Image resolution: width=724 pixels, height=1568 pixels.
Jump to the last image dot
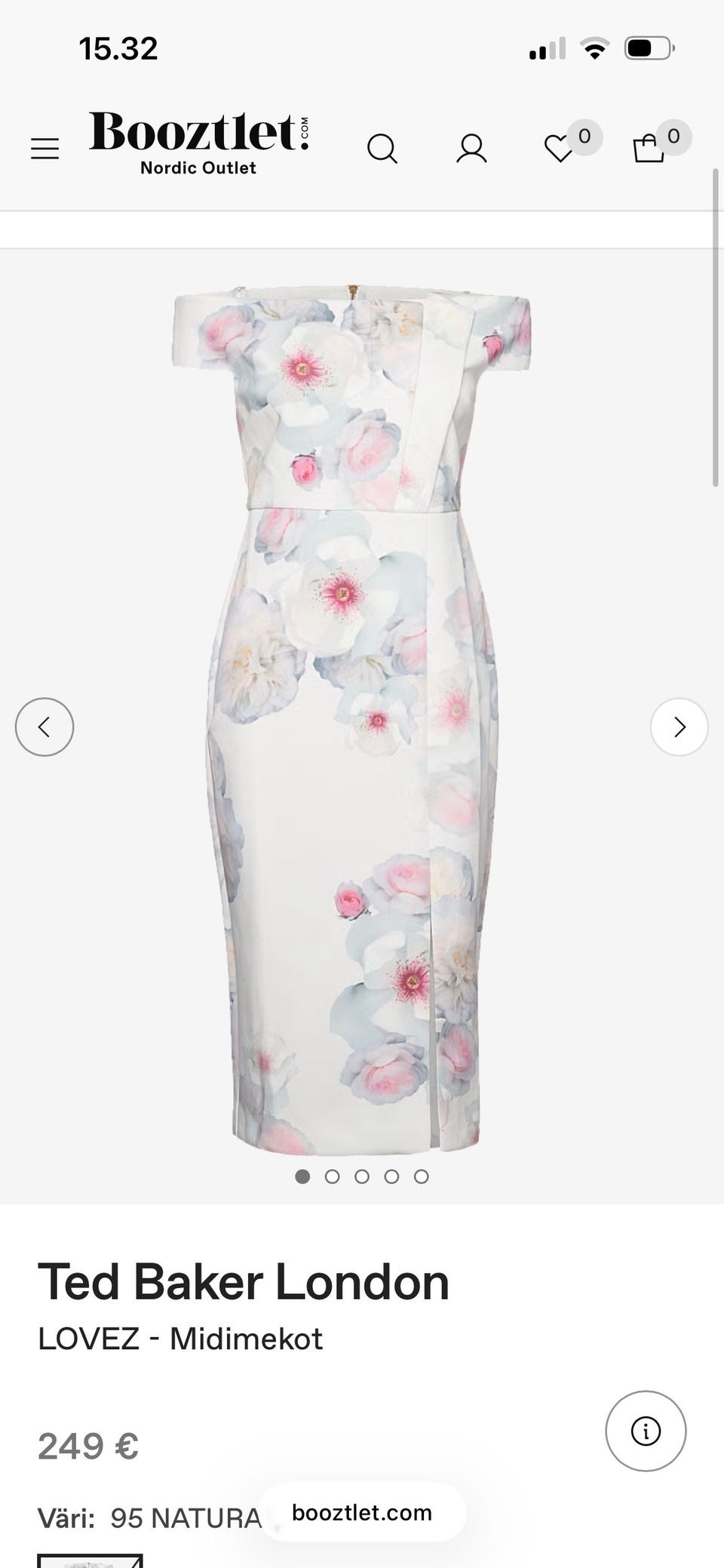(421, 1176)
